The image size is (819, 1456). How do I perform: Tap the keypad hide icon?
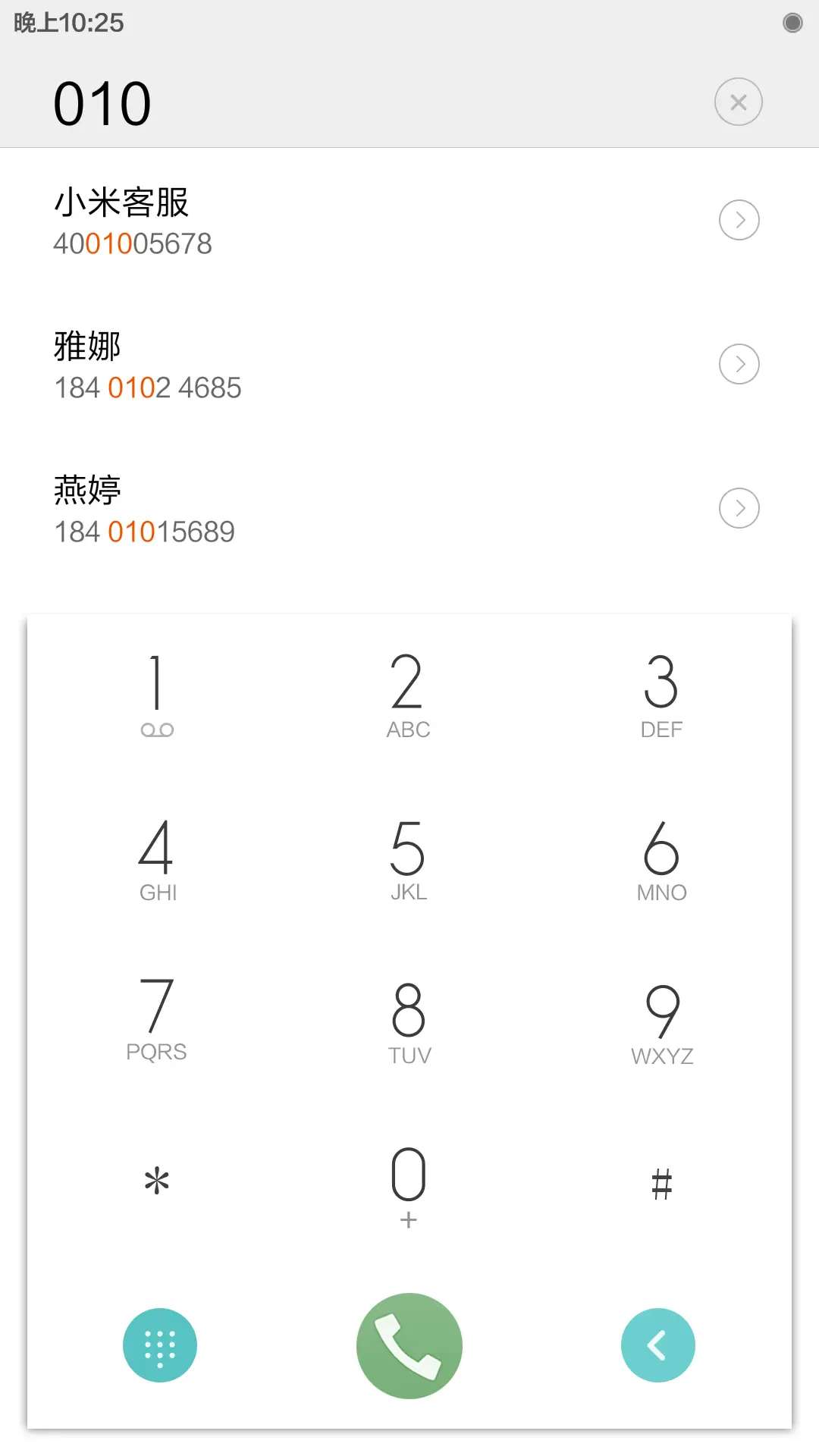pos(159,1345)
